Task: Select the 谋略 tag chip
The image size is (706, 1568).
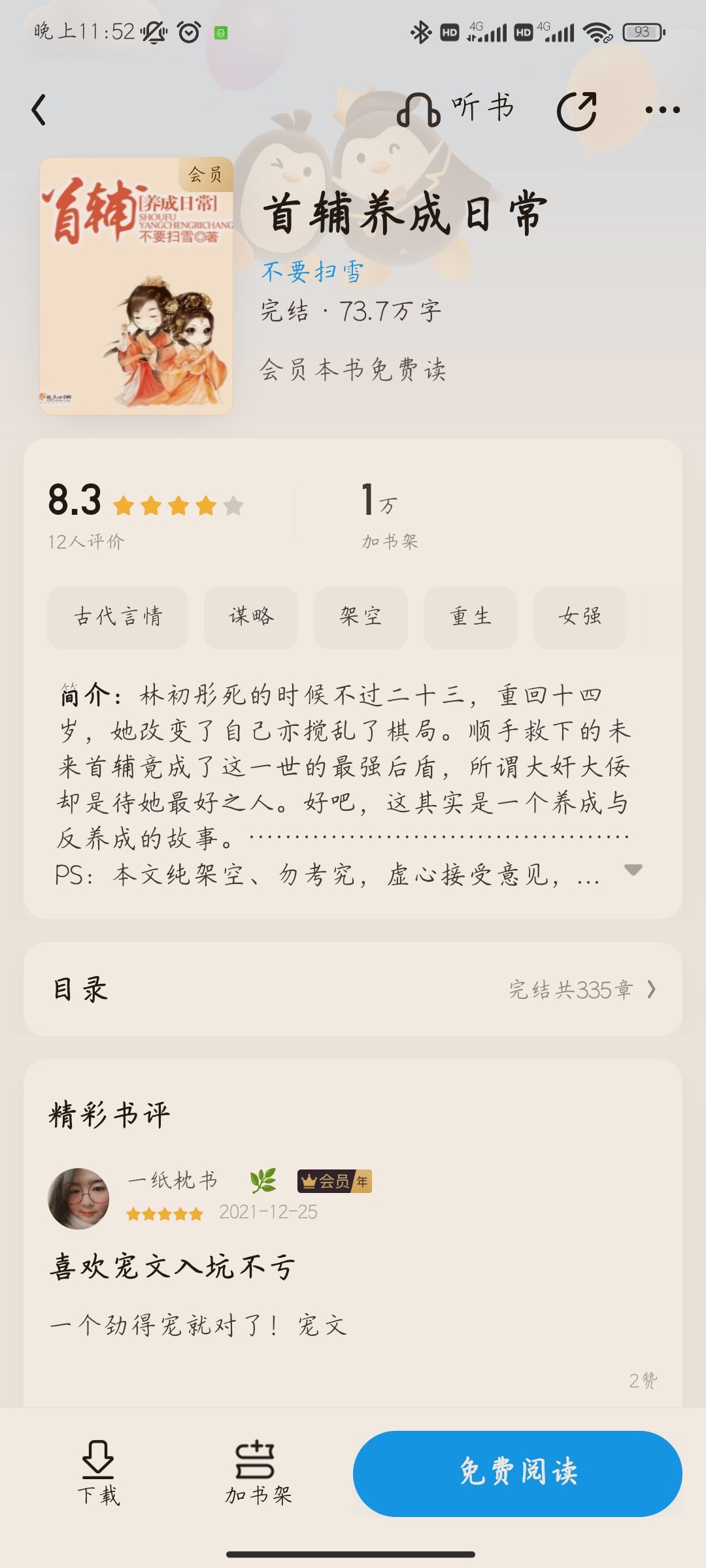Action: (x=251, y=617)
